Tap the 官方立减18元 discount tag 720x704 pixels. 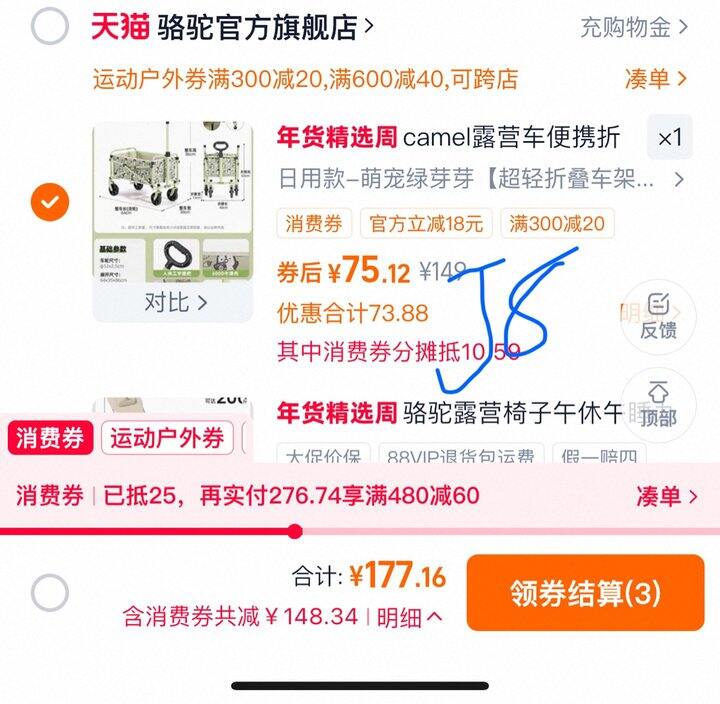(426, 224)
